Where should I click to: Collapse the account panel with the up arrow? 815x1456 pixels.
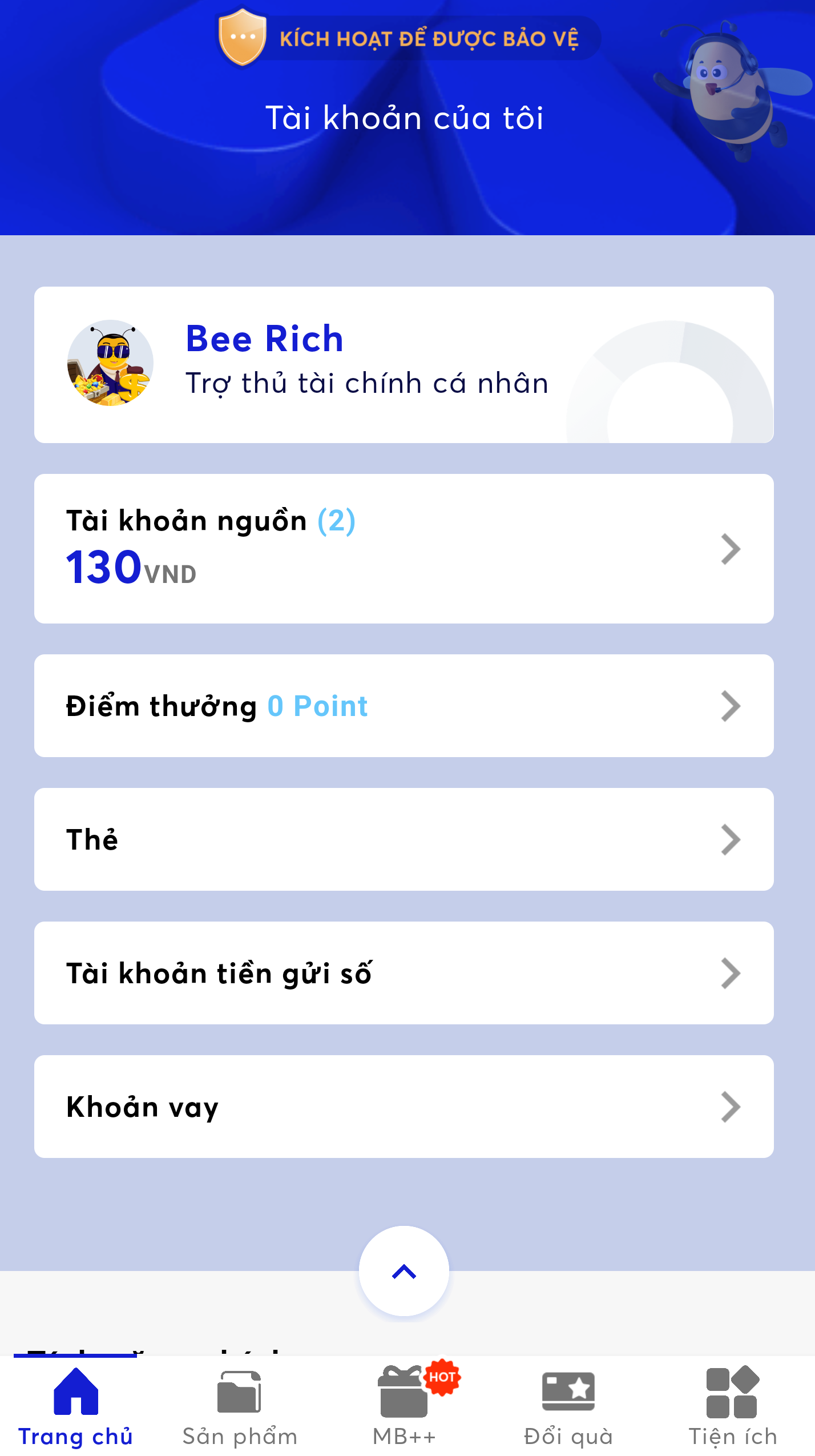[x=404, y=1271]
